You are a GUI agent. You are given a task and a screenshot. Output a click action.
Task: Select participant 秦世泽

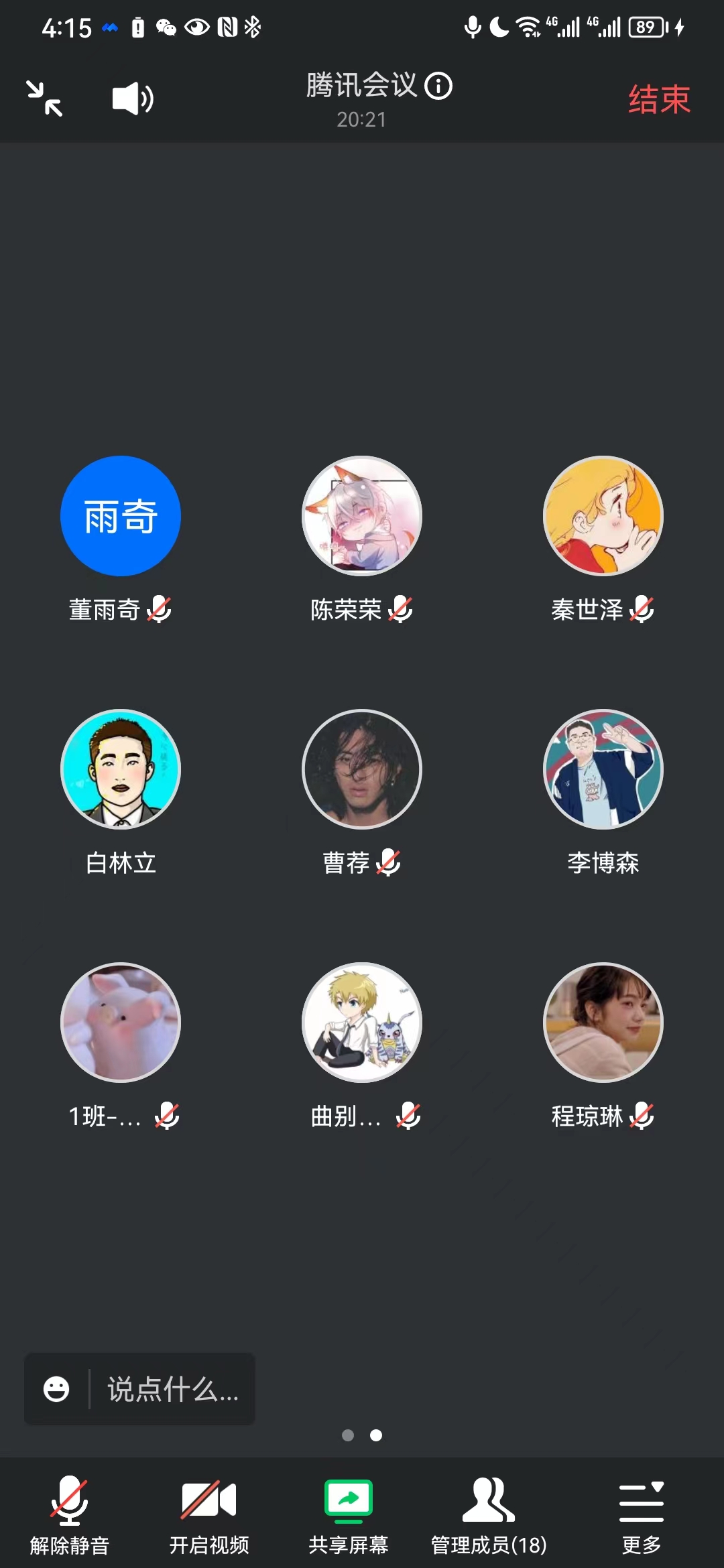(603, 516)
